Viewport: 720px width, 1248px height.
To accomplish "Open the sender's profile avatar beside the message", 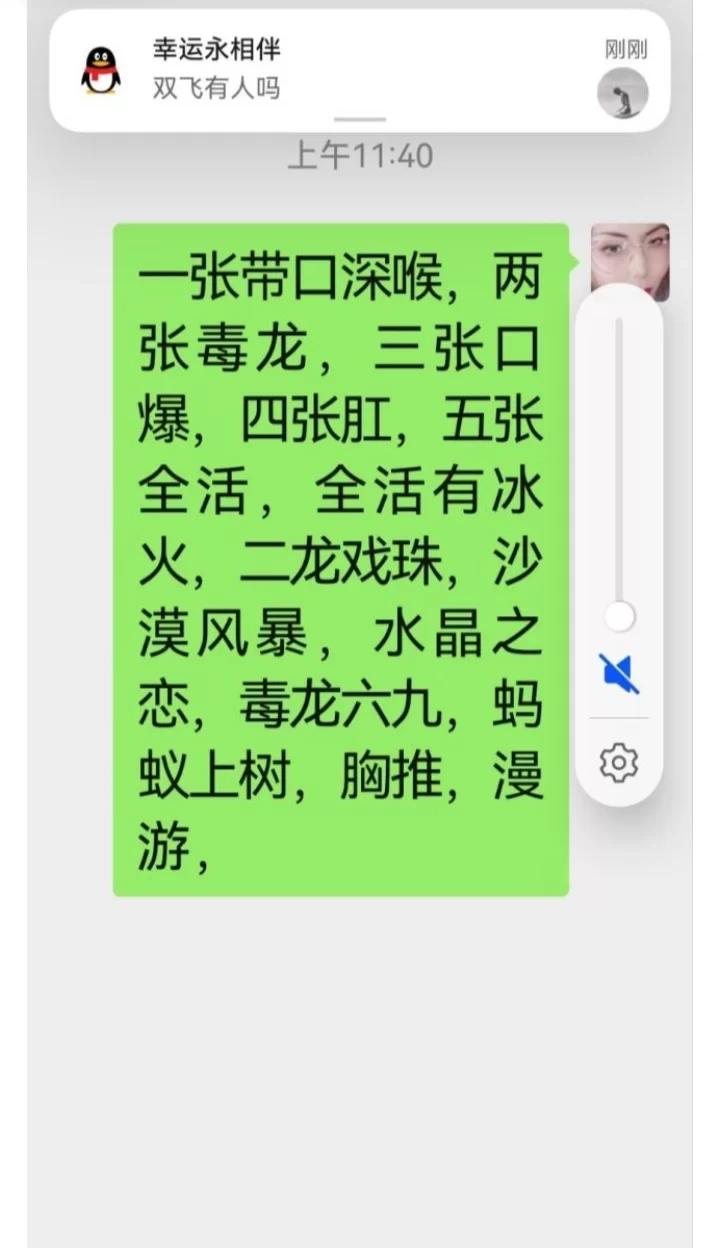I will (x=630, y=254).
